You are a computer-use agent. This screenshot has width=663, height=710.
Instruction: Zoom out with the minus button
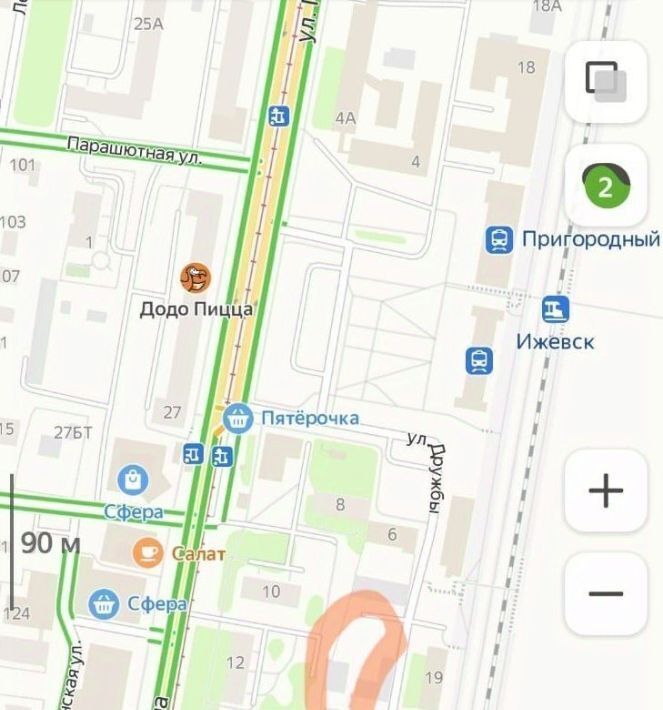click(605, 593)
